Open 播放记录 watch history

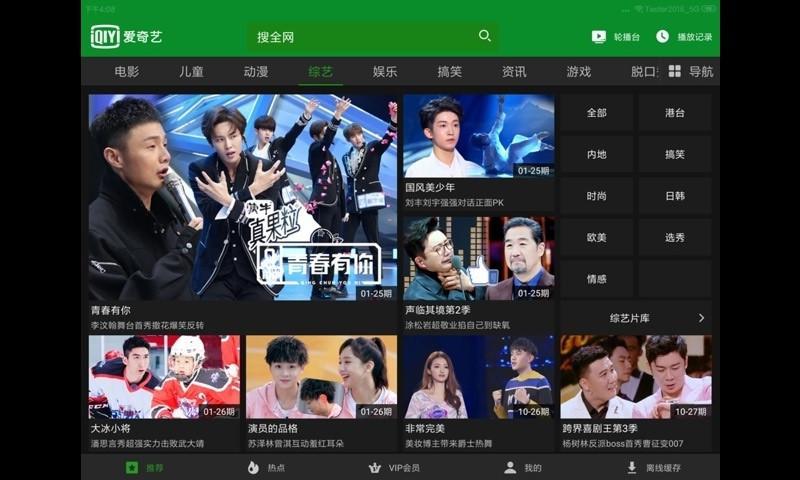click(684, 37)
